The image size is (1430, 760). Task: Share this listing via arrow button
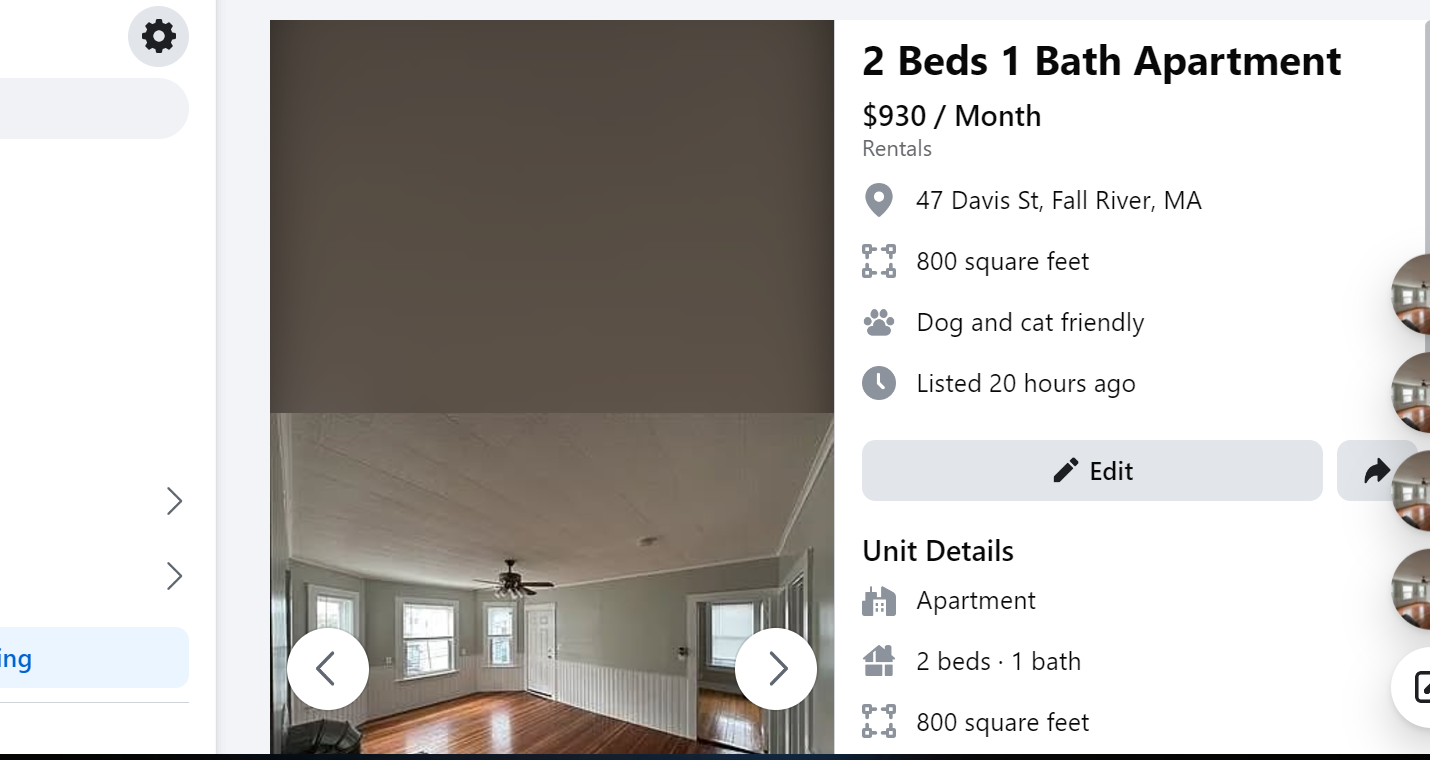[1377, 471]
